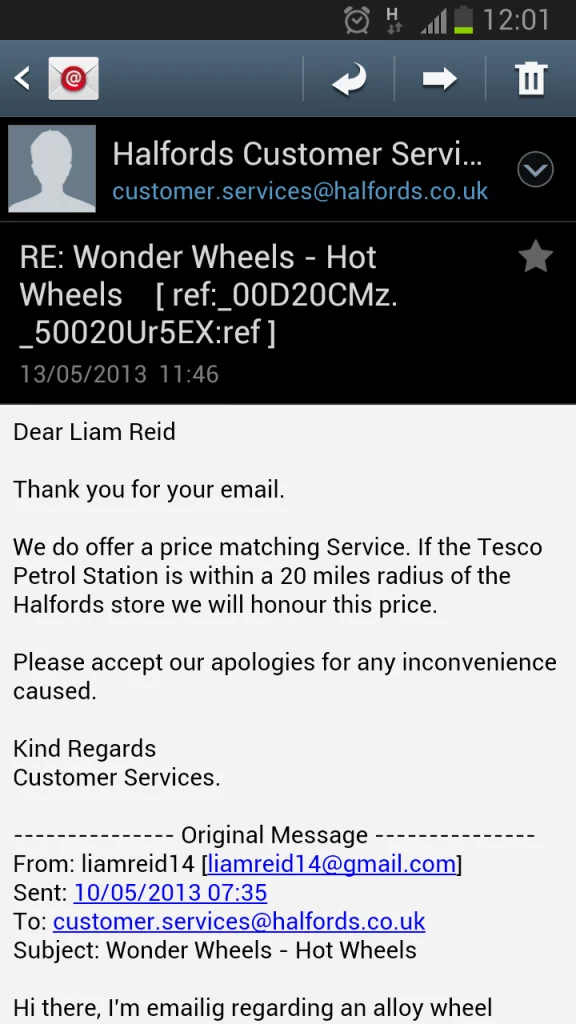Screen dimensions: 576x1024
Task: Open the liamreid14@gmail.com link
Action: tap(332, 864)
